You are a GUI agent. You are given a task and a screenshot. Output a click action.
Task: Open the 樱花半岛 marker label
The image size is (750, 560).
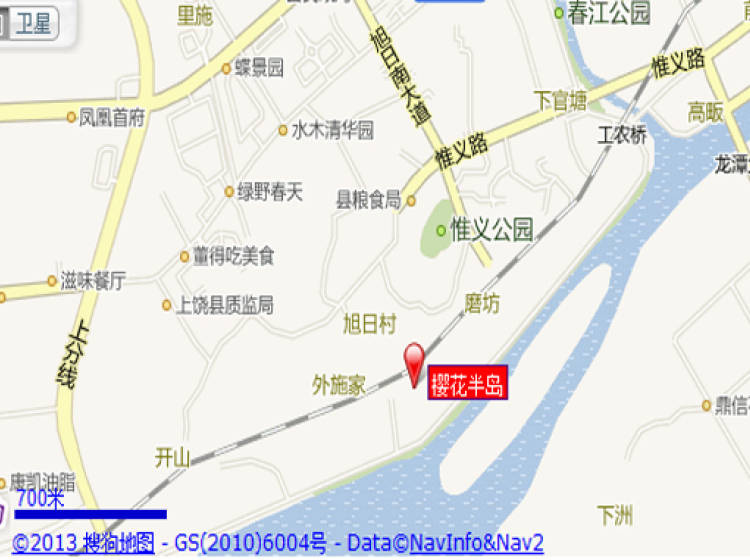(469, 384)
